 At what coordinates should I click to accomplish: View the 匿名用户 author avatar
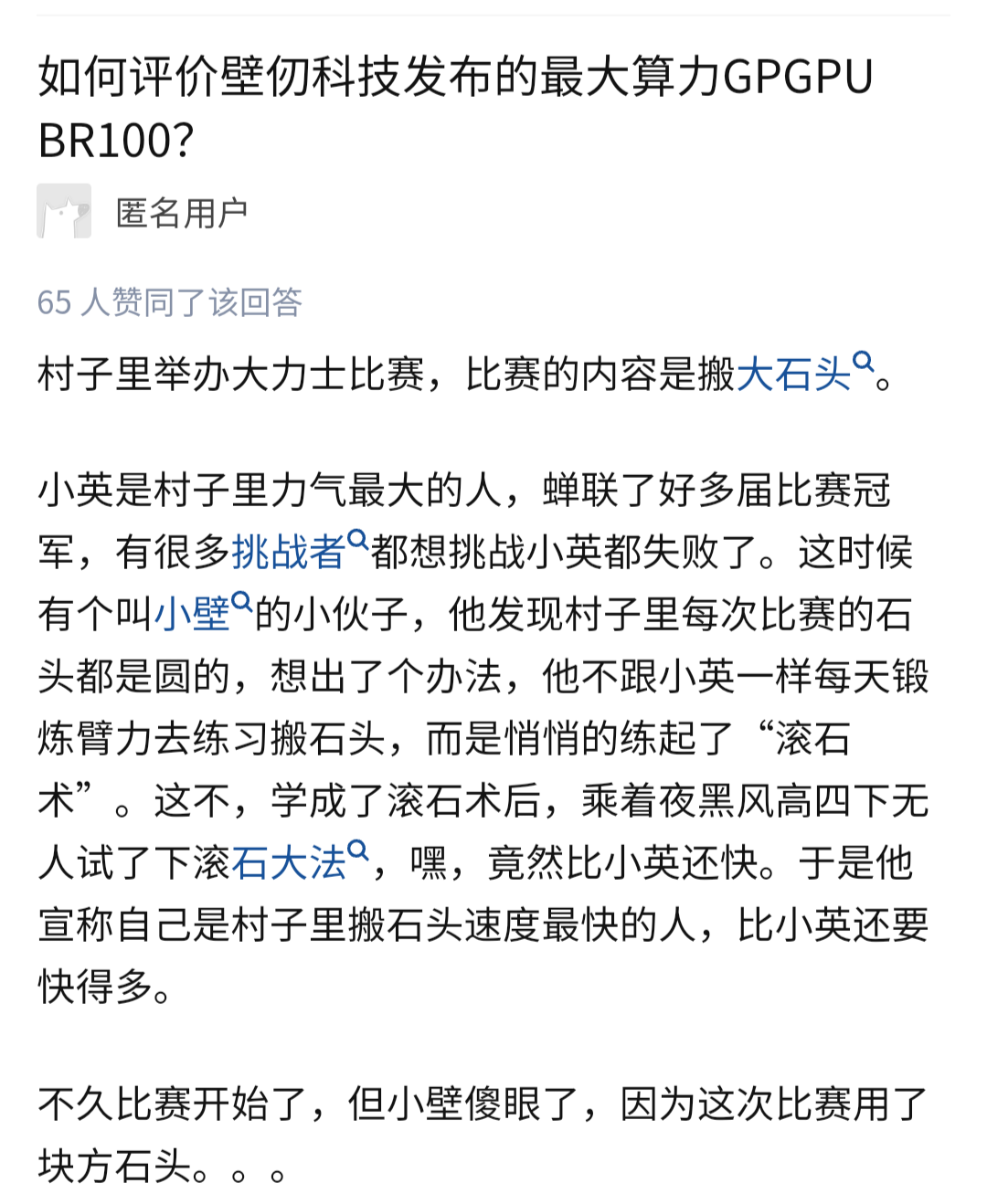click(x=64, y=211)
